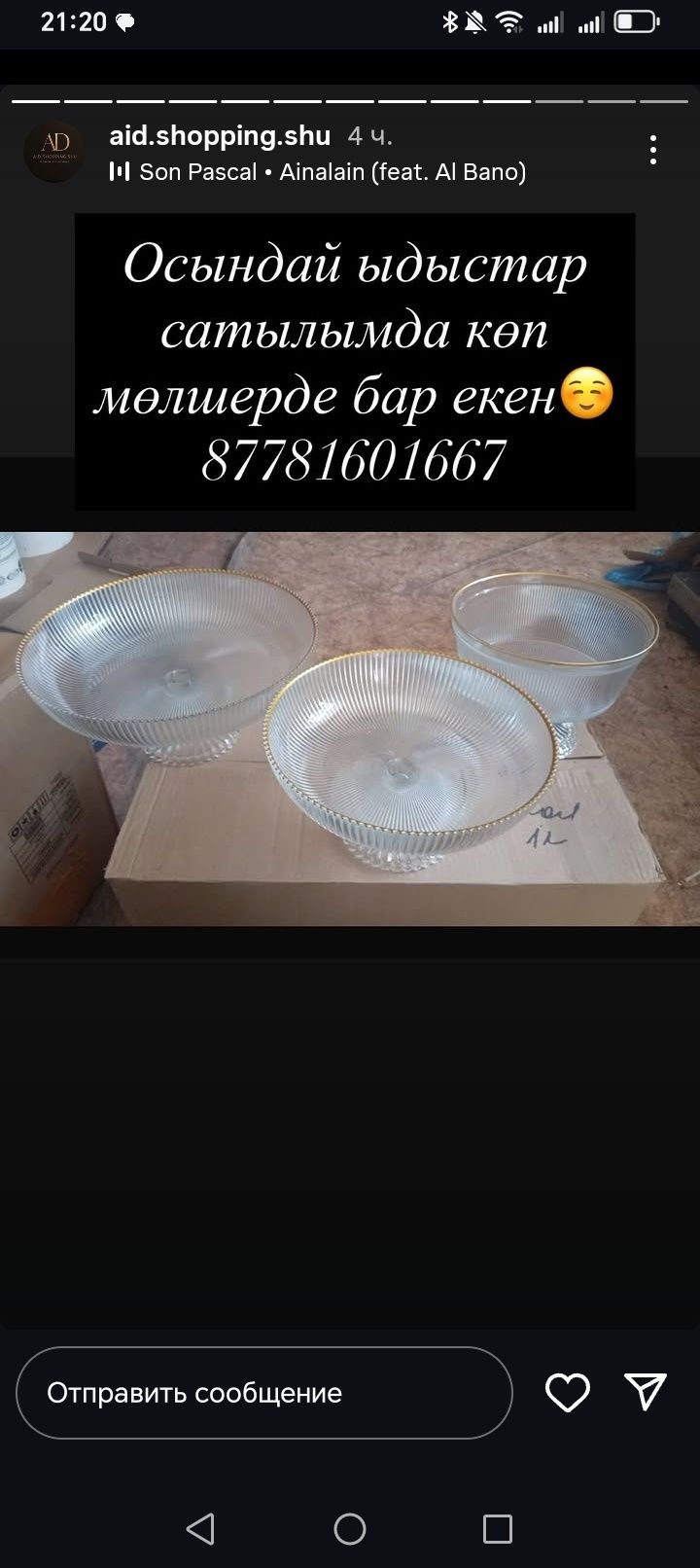The width and height of the screenshot is (700, 1568).
Task: Tap the Отправить сообщение message field
Action: point(263,1393)
